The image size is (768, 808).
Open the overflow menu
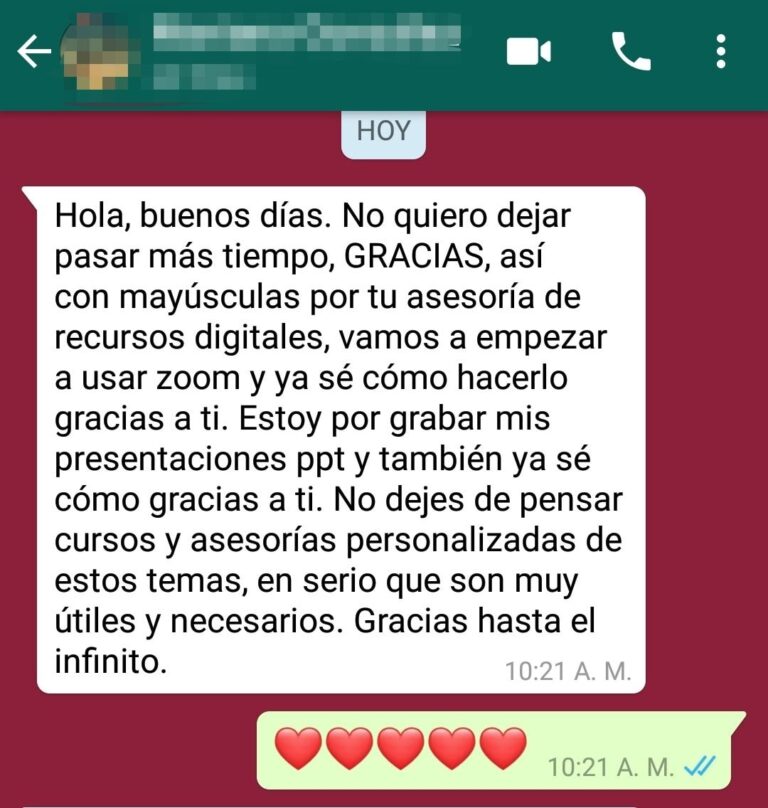(721, 52)
